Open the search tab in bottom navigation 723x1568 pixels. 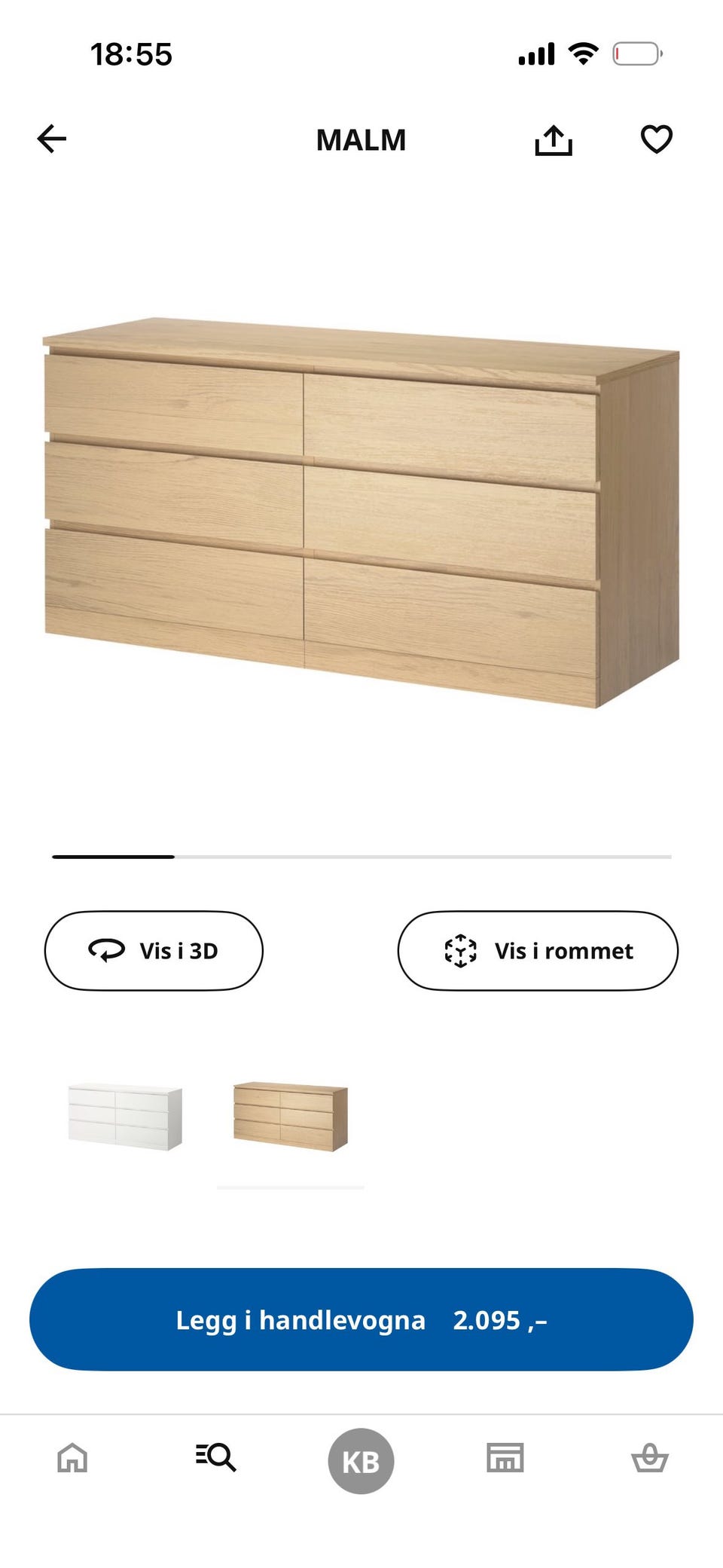[216, 1459]
